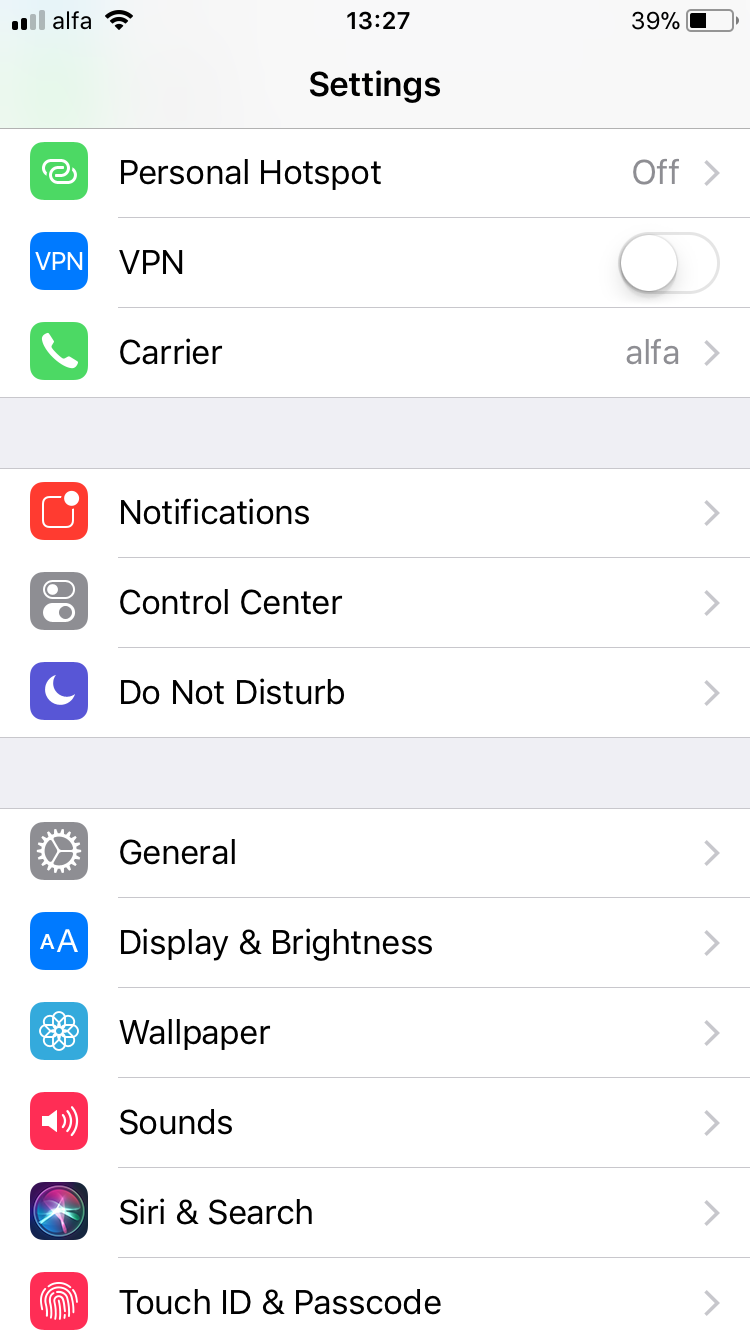Open the Carrier settings row
Screen dimensions: 750x1334
[375, 353]
